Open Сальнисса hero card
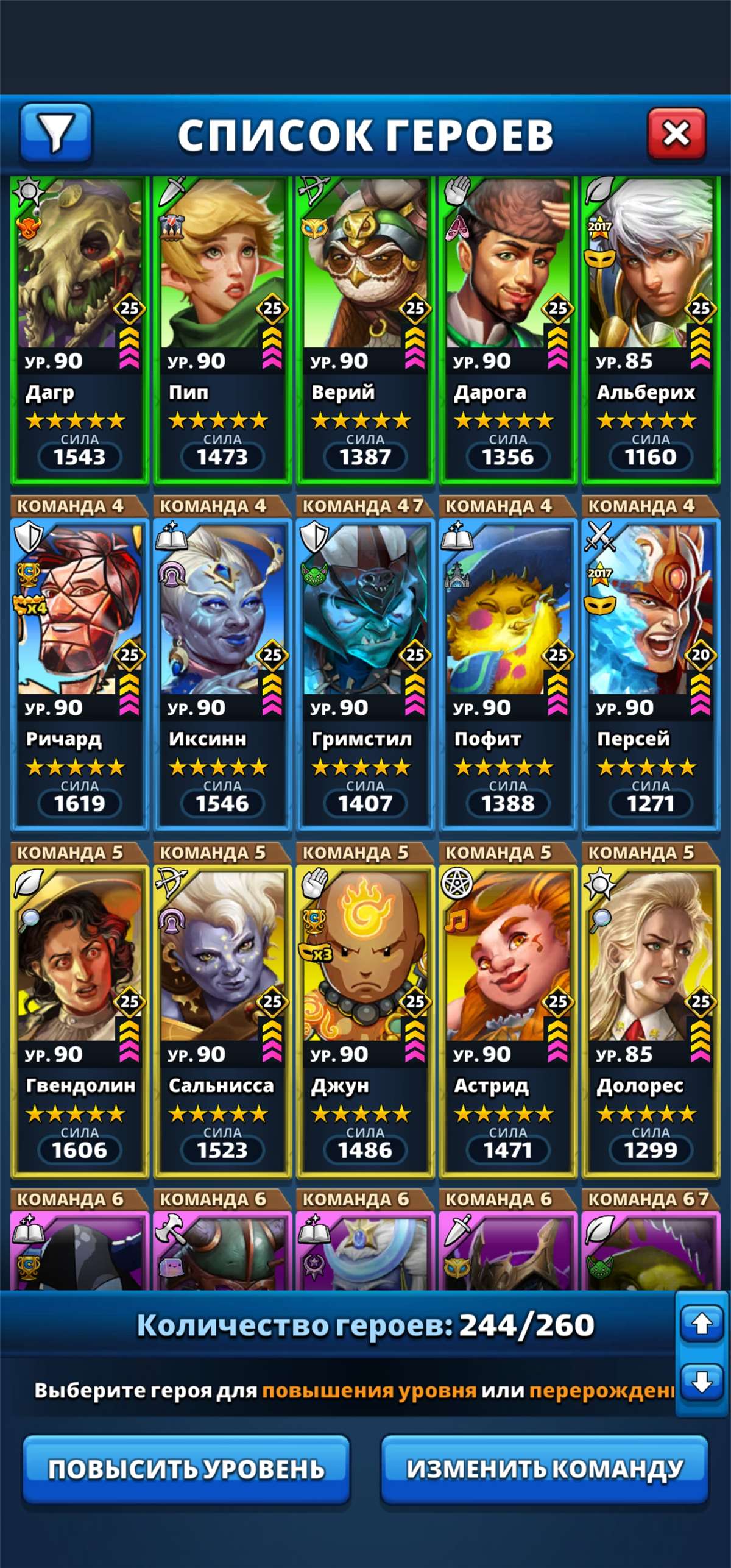Image resolution: width=731 pixels, height=1568 pixels. click(222, 1022)
